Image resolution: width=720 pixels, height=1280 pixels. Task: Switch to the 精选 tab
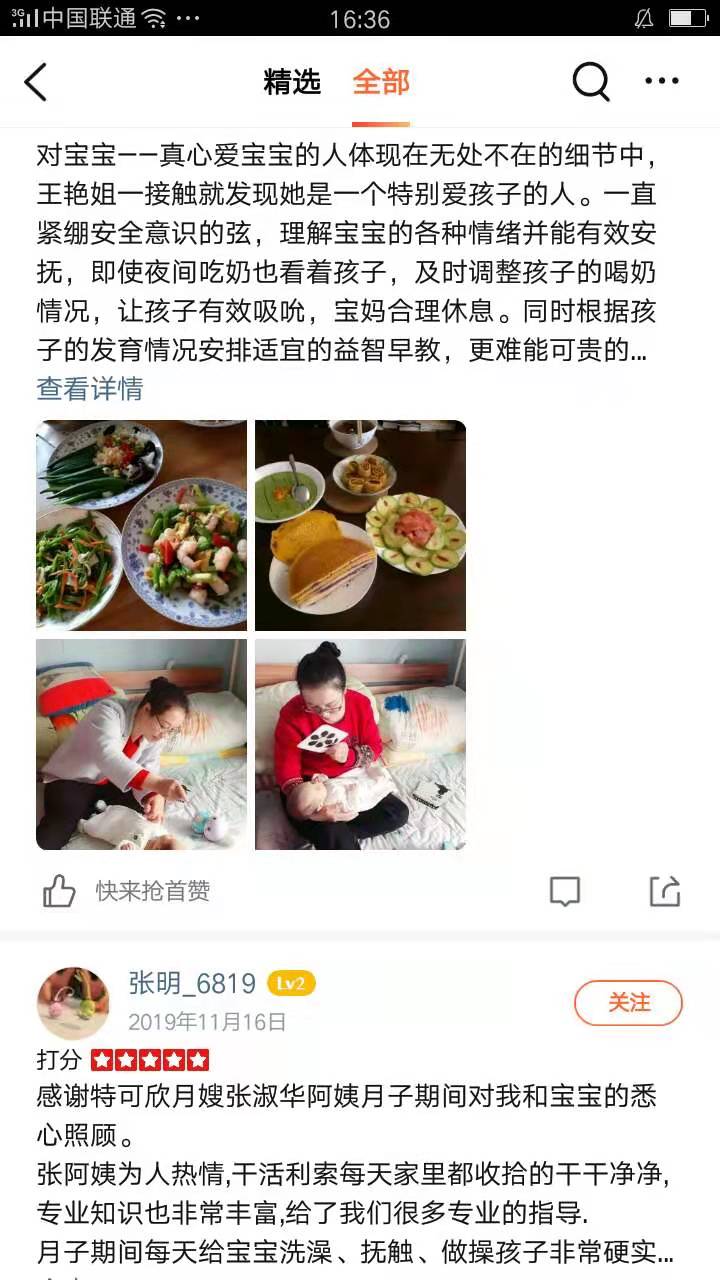coord(292,82)
